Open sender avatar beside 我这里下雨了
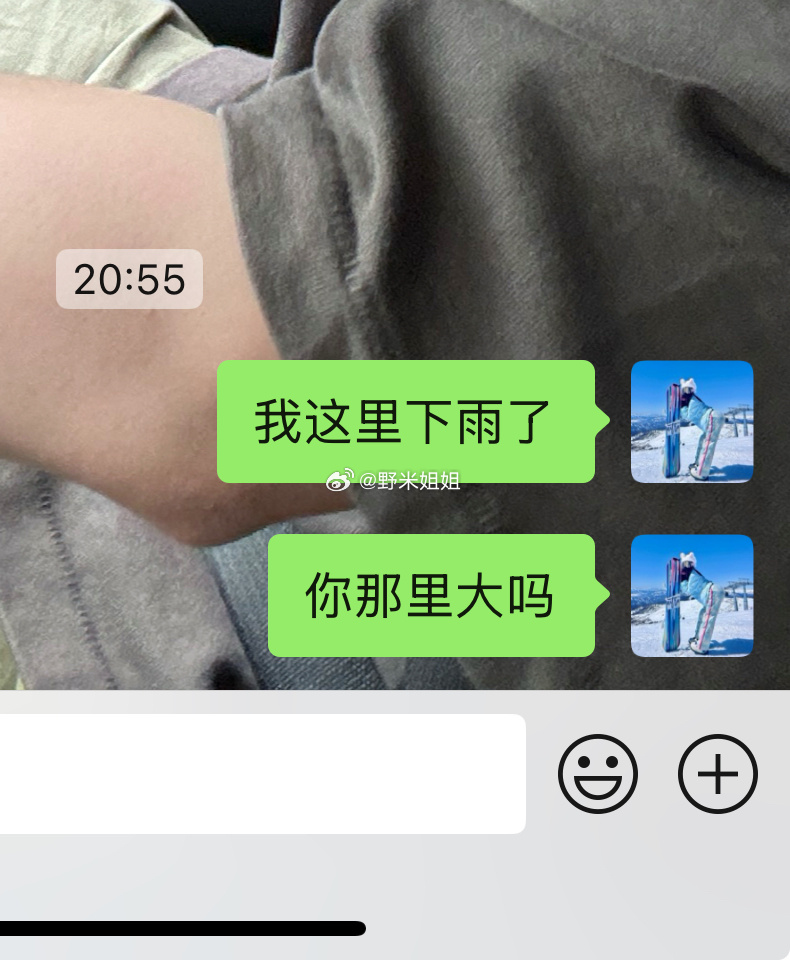 click(x=691, y=422)
